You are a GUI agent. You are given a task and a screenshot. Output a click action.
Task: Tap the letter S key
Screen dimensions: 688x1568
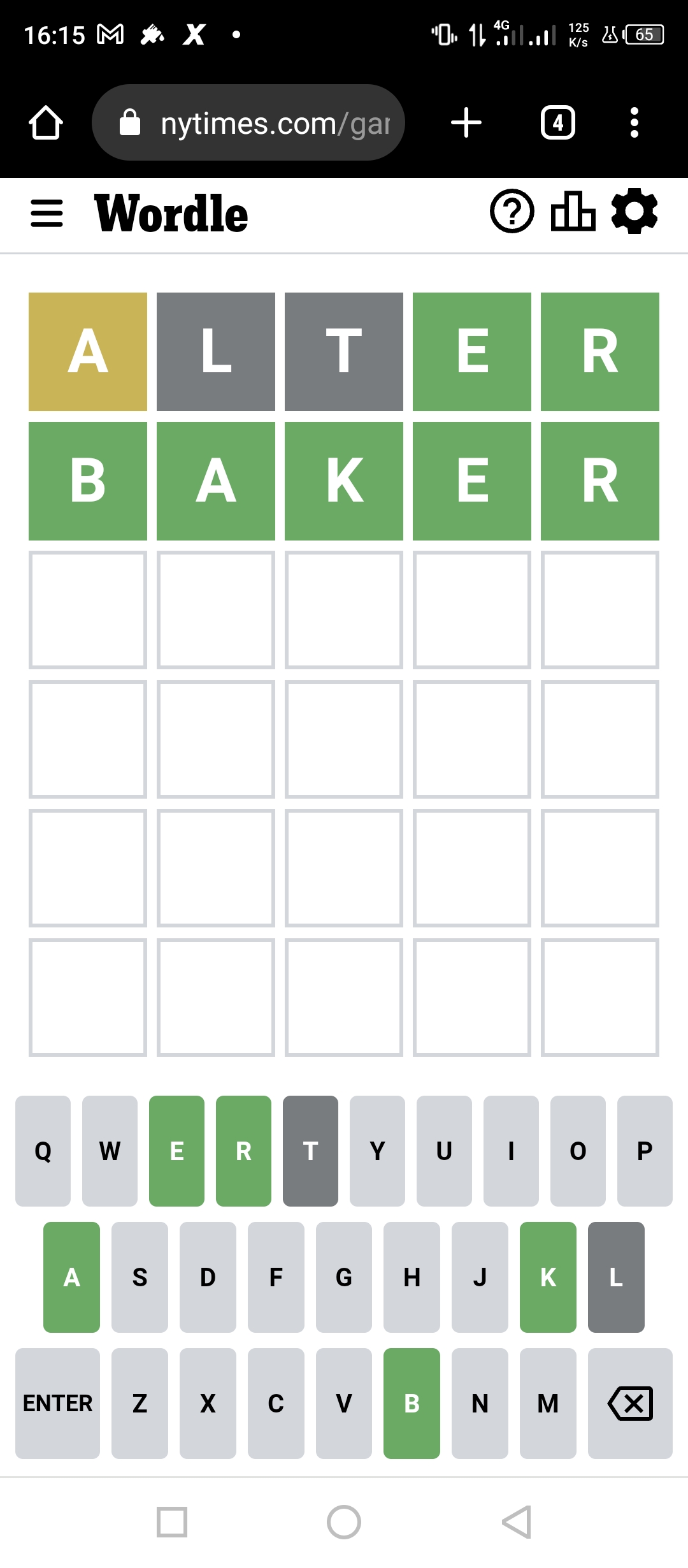(140, 1277)
